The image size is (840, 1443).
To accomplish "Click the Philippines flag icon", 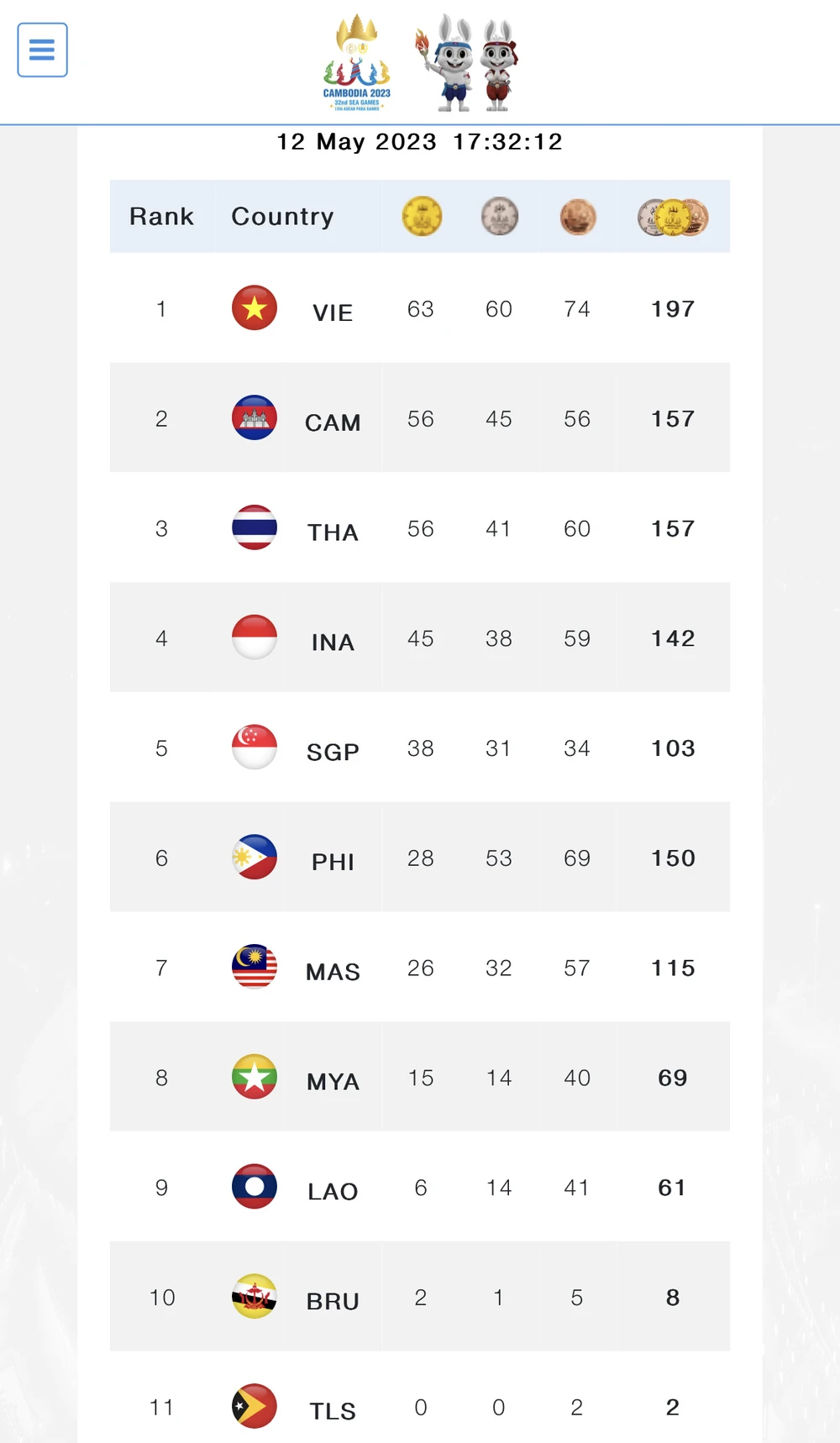I will 254,858.
